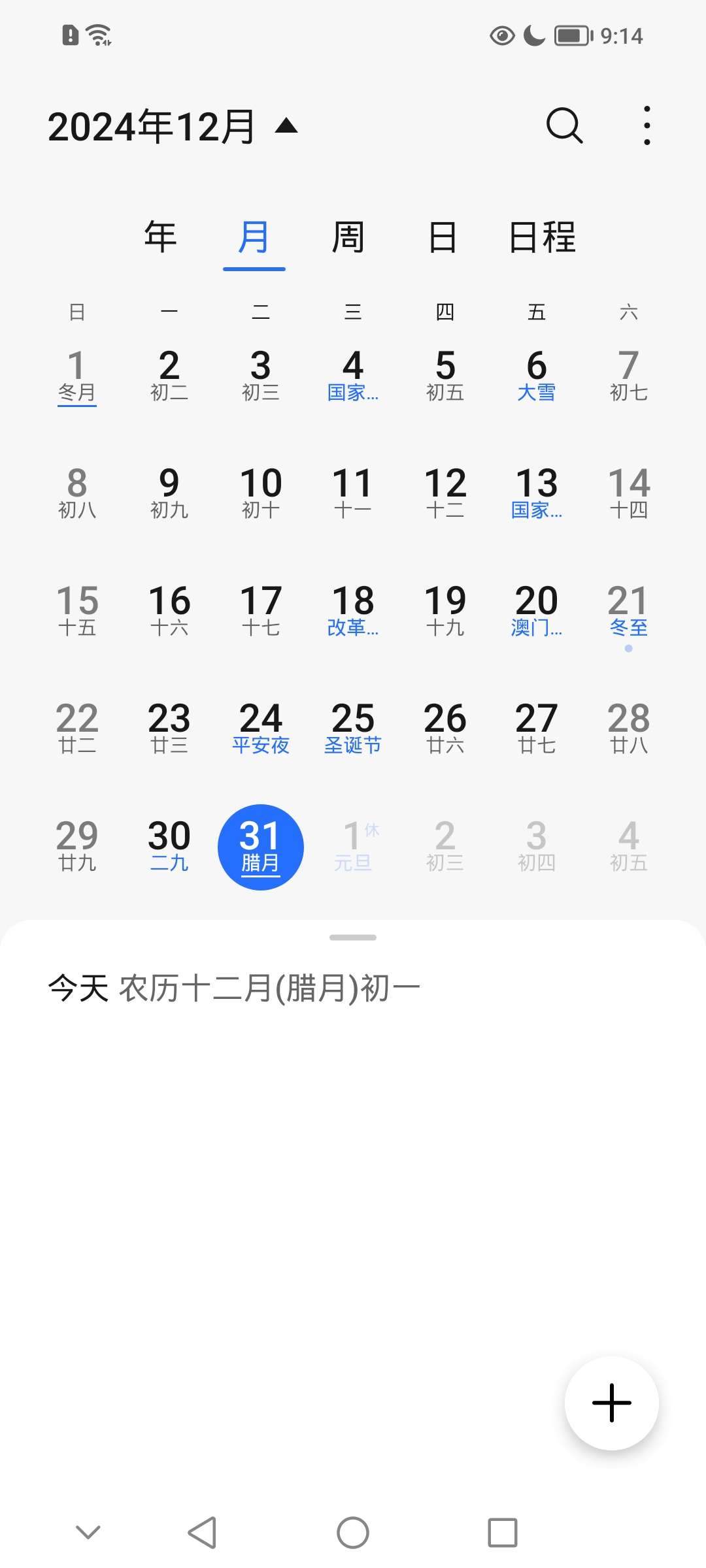Select December 18 in the calendar
Viewport: 706px width, 1568px height.
pyautogui.click(x=353, y=612)
